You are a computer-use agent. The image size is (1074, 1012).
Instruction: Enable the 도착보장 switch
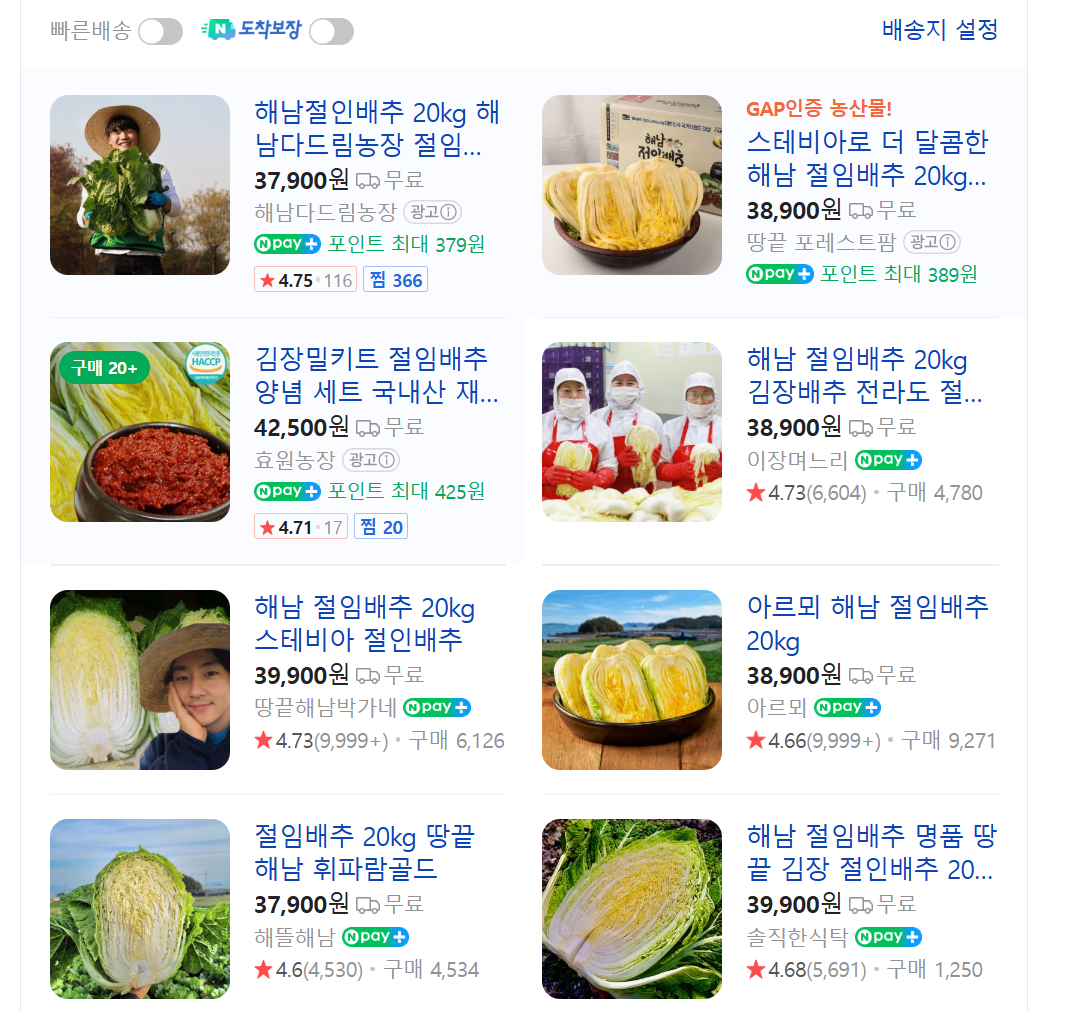coord(331,31)
